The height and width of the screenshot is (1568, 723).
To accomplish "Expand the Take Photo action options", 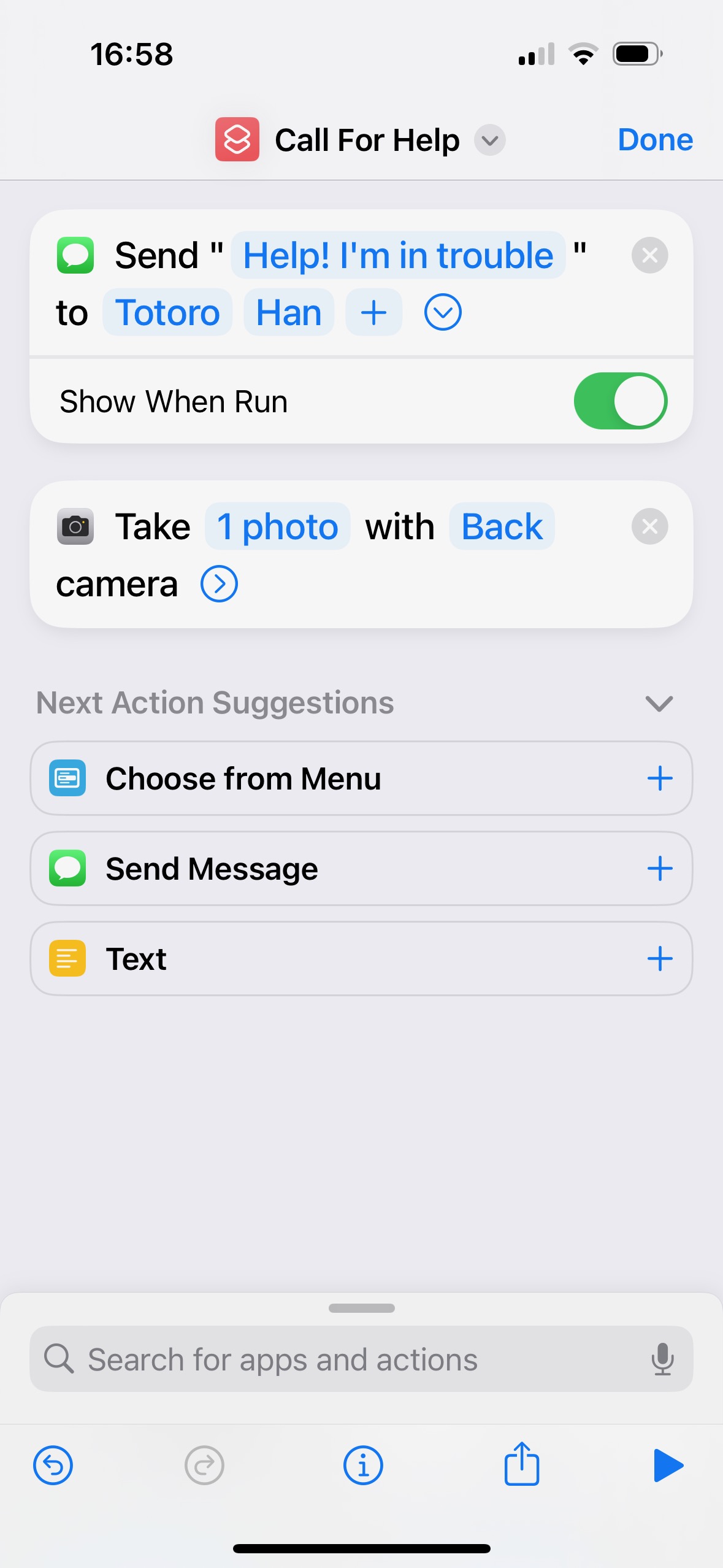I will 219,584.
